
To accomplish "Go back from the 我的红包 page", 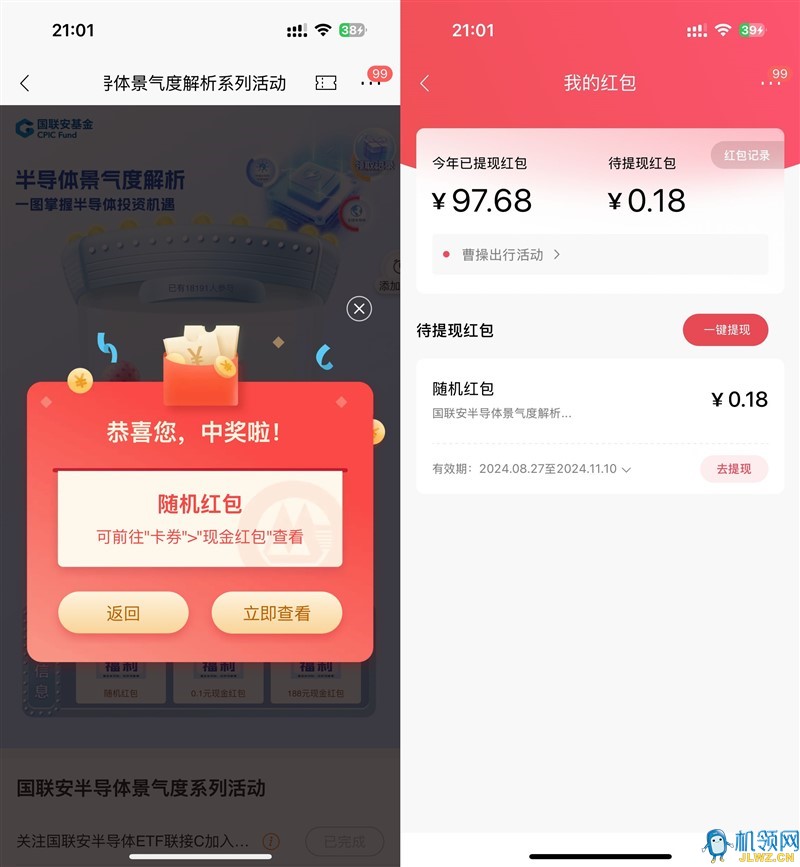I will point(425,83).
